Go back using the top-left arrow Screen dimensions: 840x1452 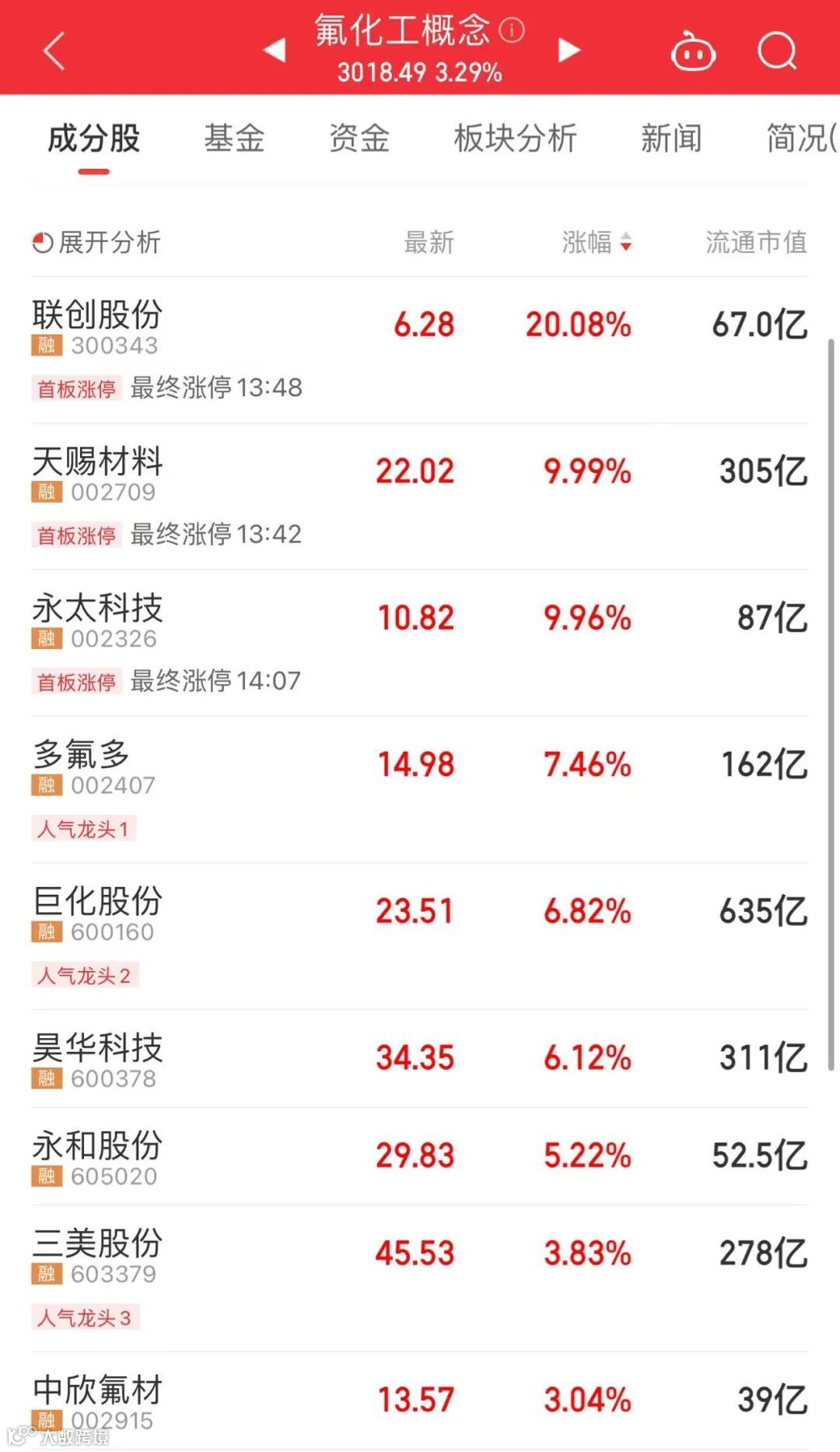point(54,51)
